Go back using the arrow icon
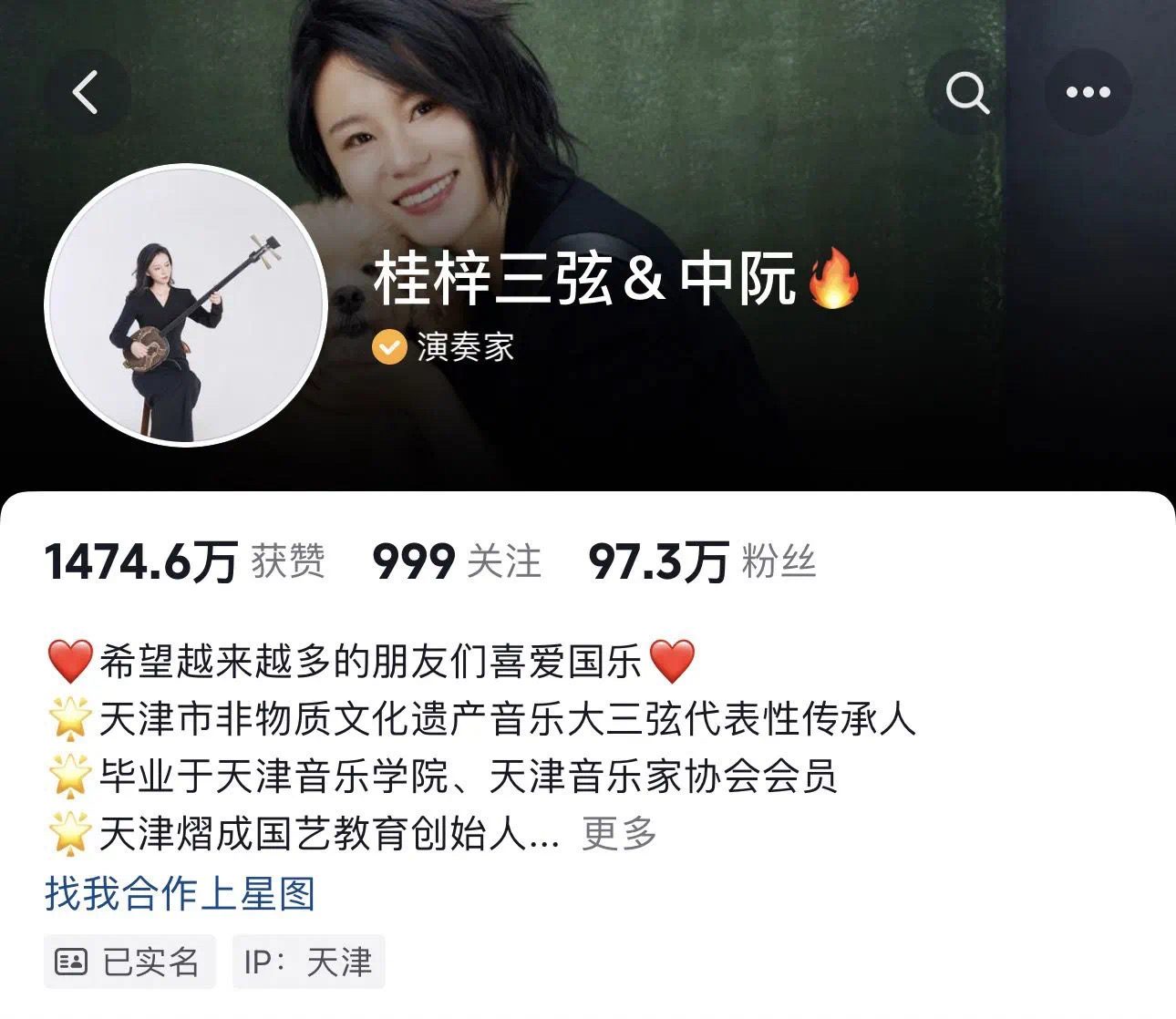The height and width of the screenshot is (1019, 1176). (x=86, y=92)
